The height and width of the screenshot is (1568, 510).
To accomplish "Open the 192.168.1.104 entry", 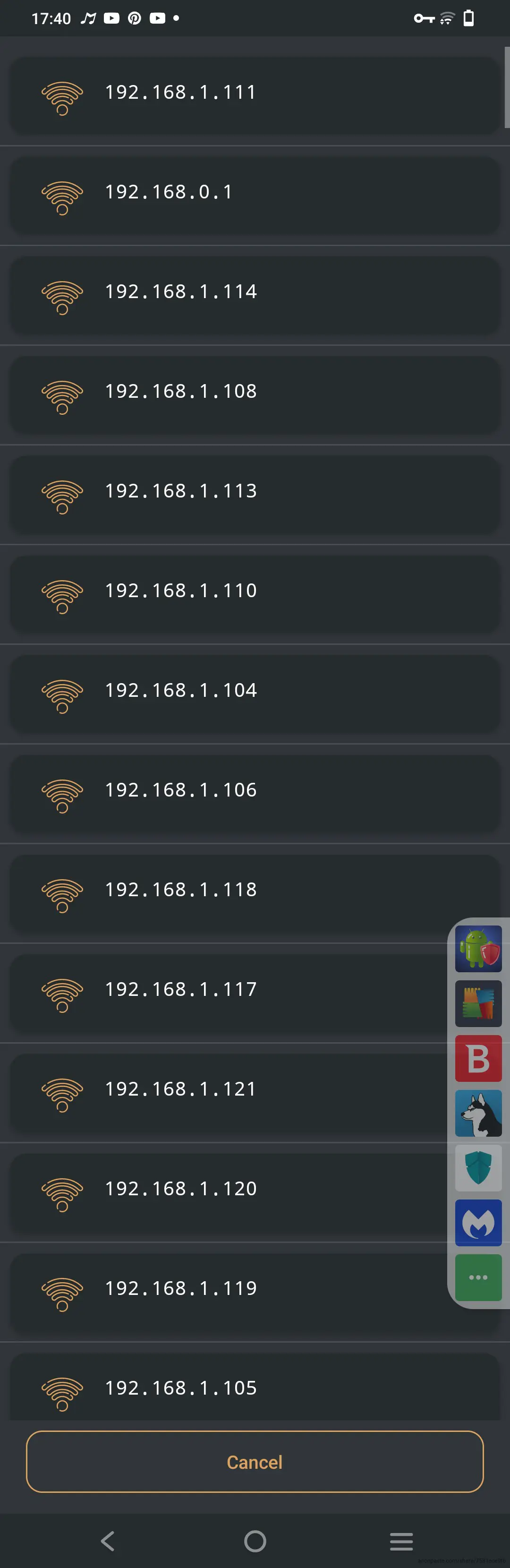I will pos(244,691).
